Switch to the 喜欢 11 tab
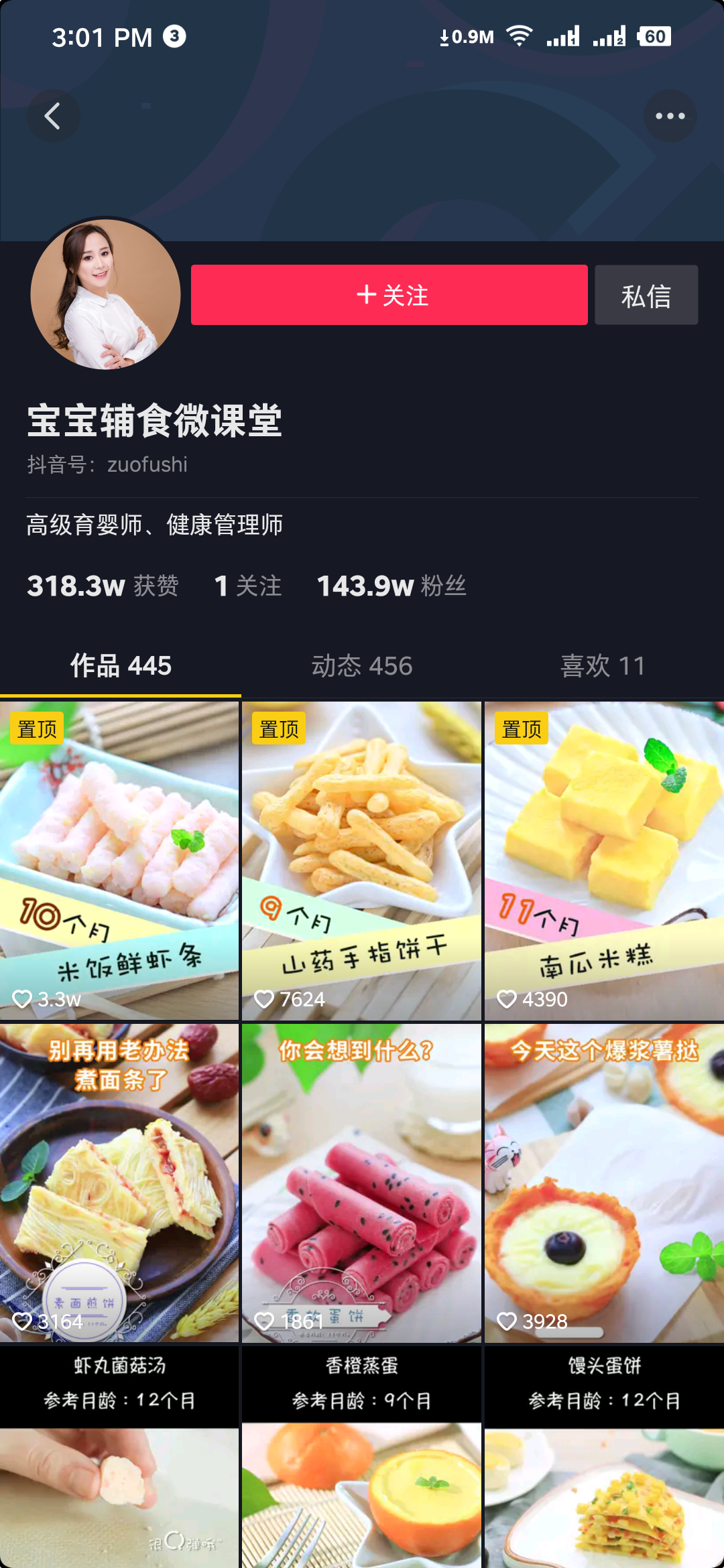Screen dimensions: 724x1568 pyautogui.click(x=603, y=666)
